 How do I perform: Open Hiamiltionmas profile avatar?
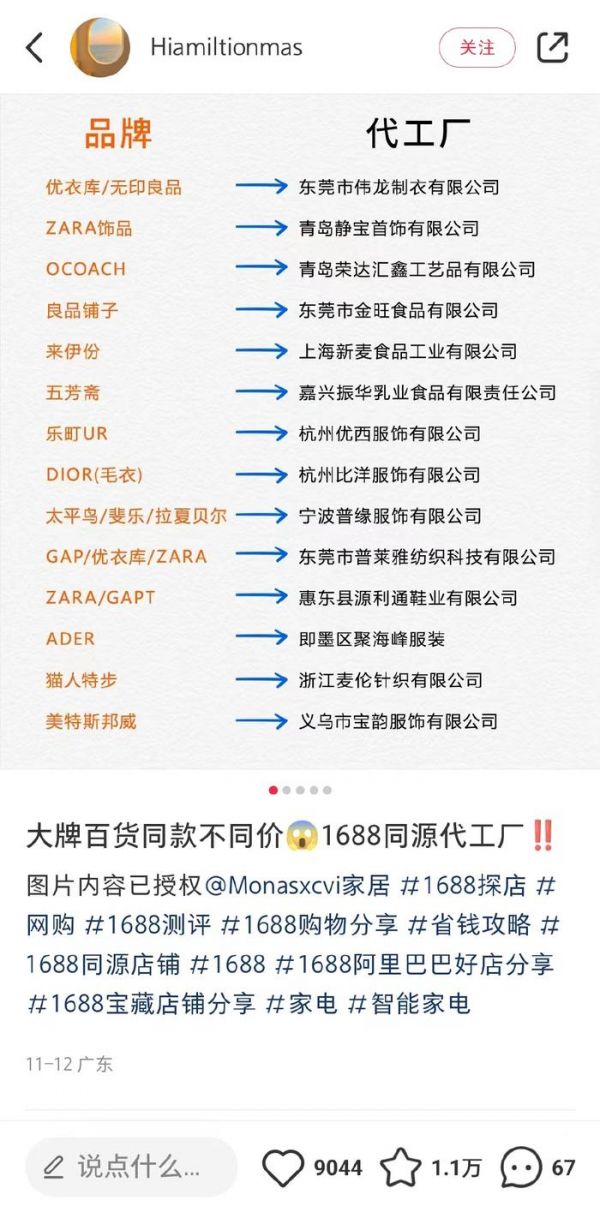100,47
